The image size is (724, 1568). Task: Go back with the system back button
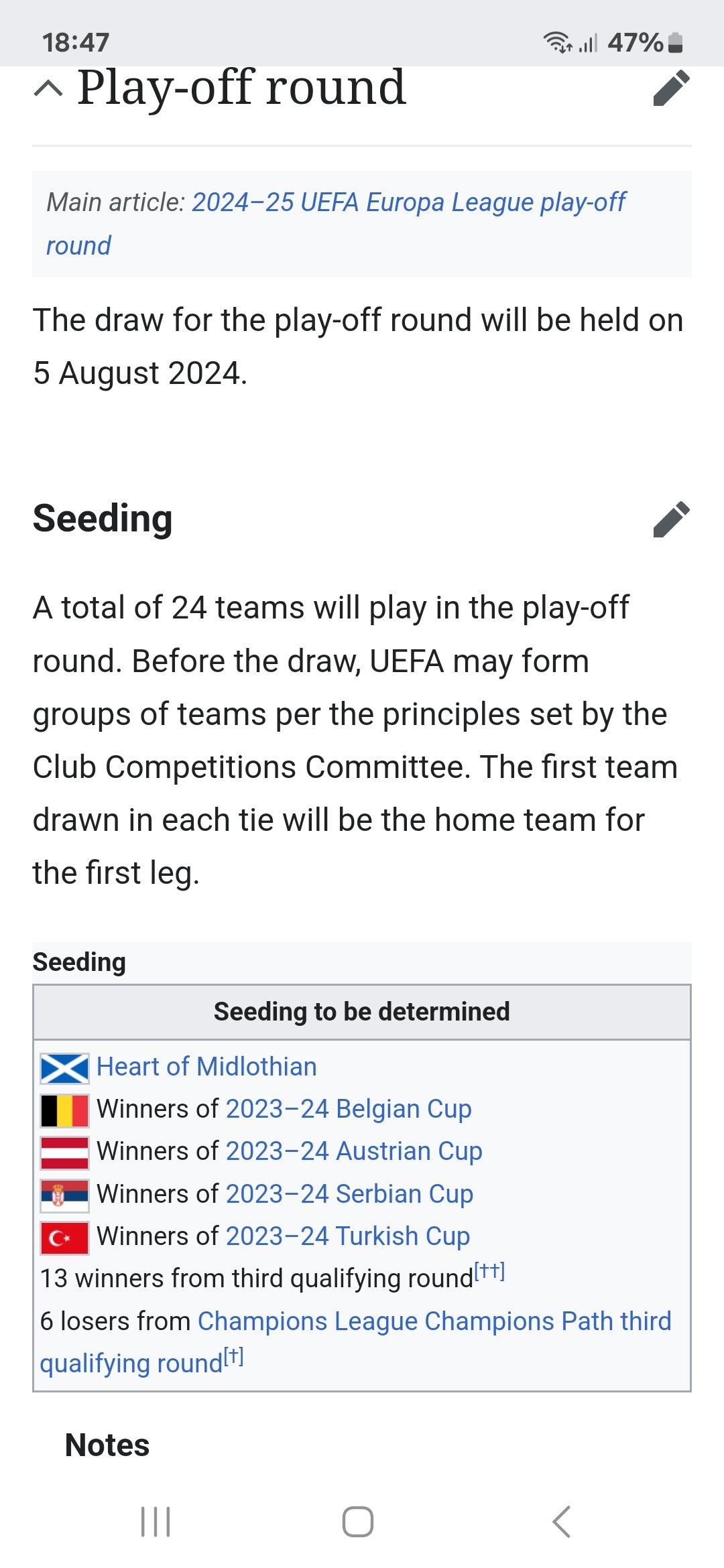coord(561,1521)
